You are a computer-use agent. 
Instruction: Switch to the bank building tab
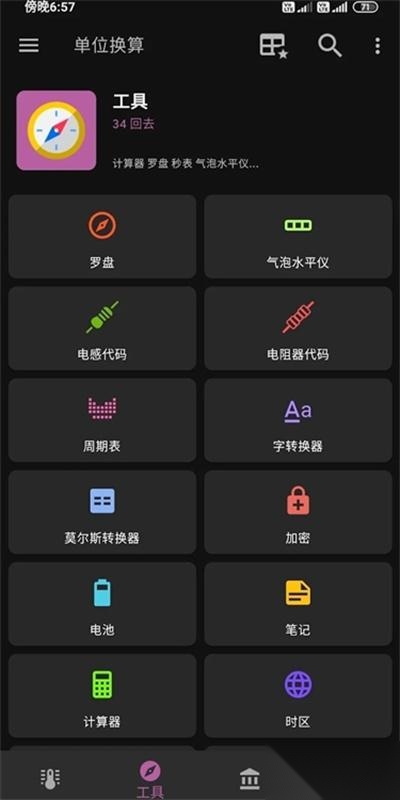[x=249, y=779]
